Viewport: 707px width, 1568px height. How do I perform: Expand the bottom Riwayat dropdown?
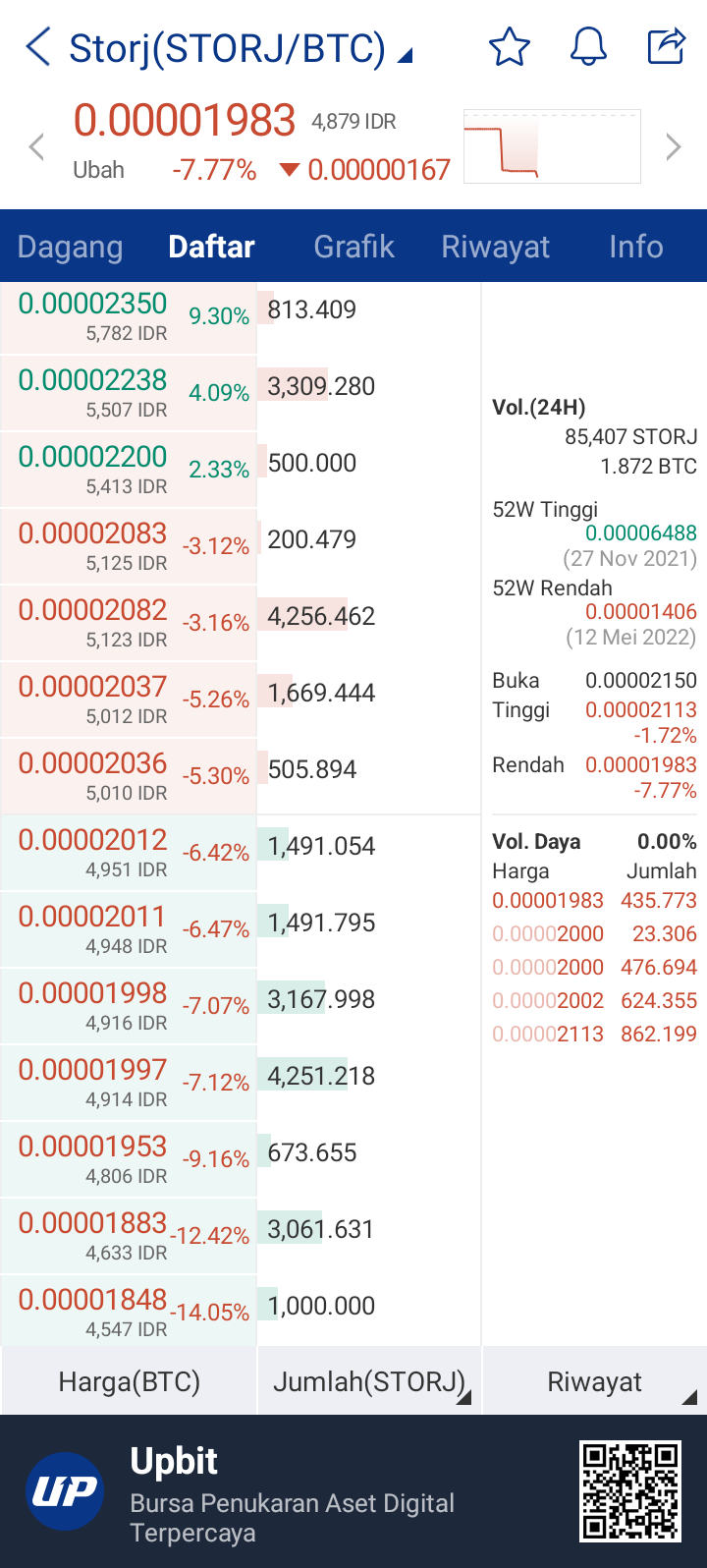pos(595,1381)
